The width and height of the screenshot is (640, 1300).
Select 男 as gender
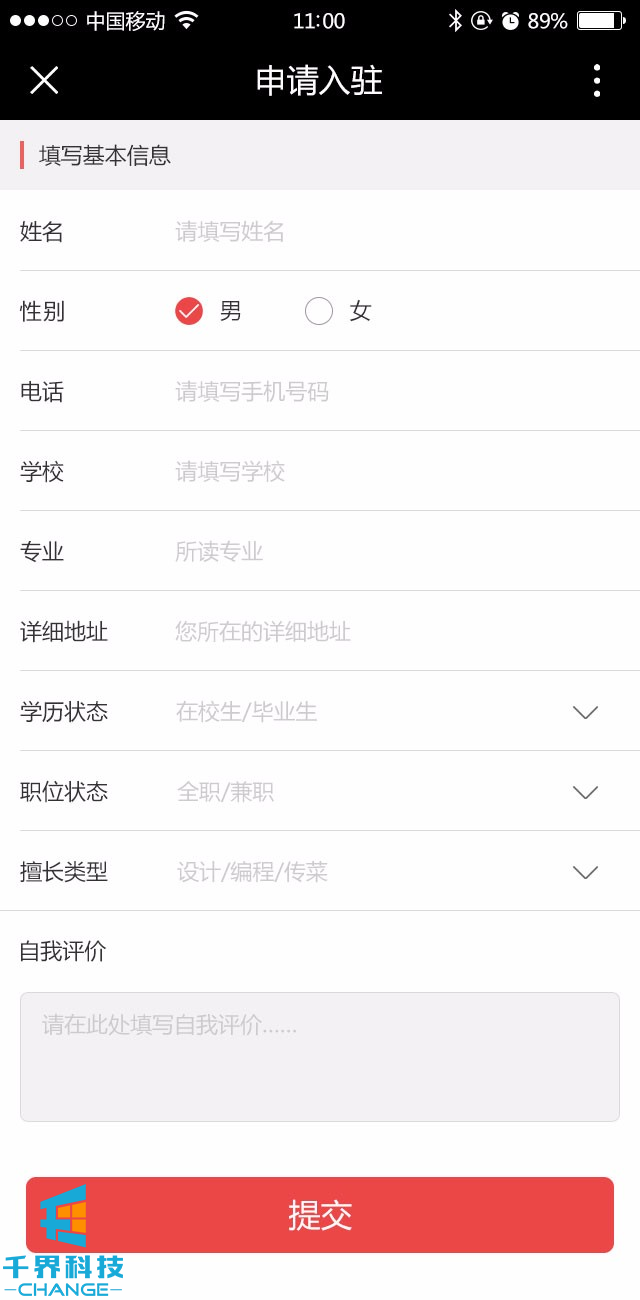tap(189, 311)
